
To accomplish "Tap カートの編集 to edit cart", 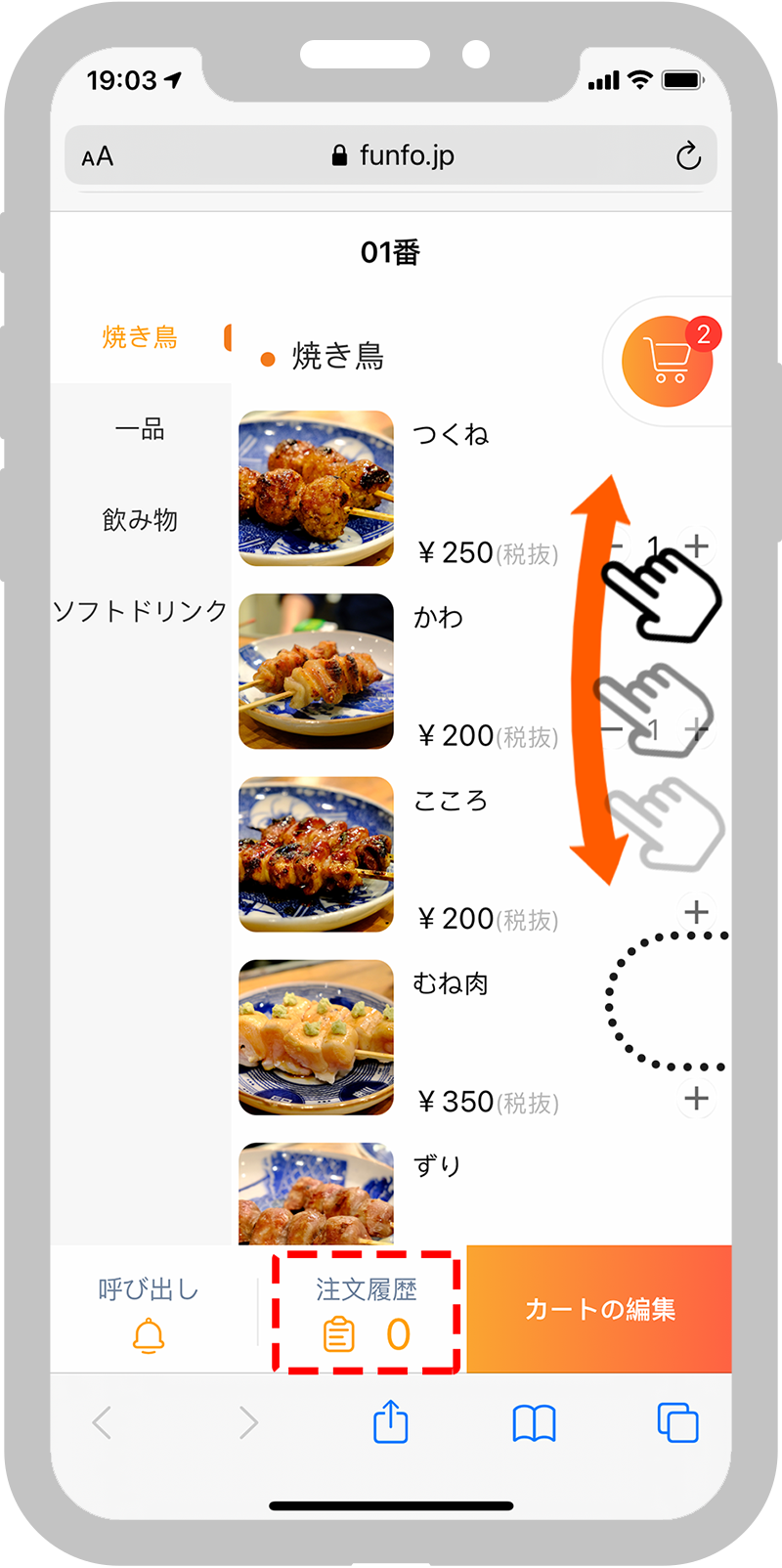I will [599, 1309].
